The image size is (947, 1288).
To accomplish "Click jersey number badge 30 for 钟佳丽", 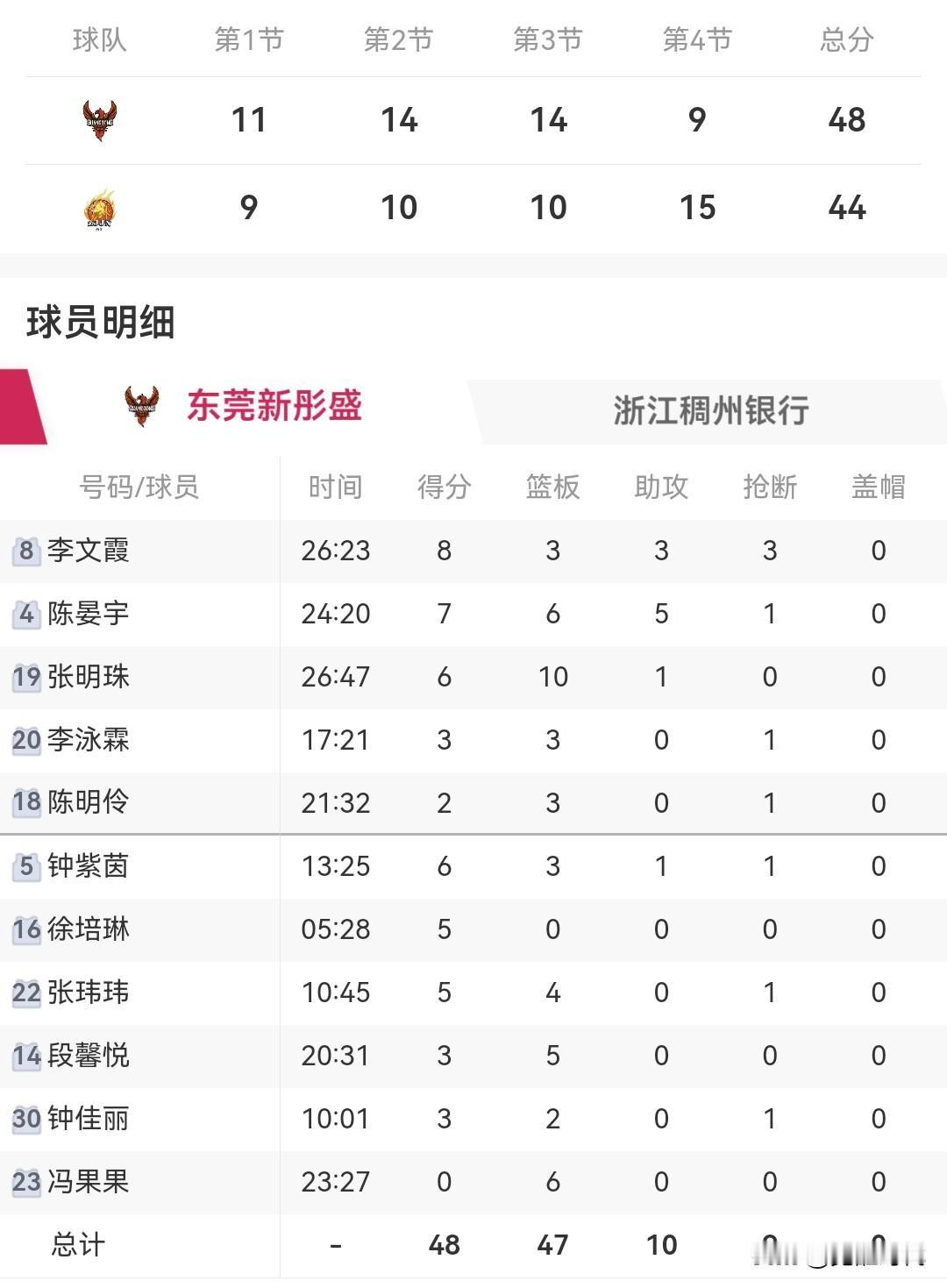I will tap(28, 1119).
